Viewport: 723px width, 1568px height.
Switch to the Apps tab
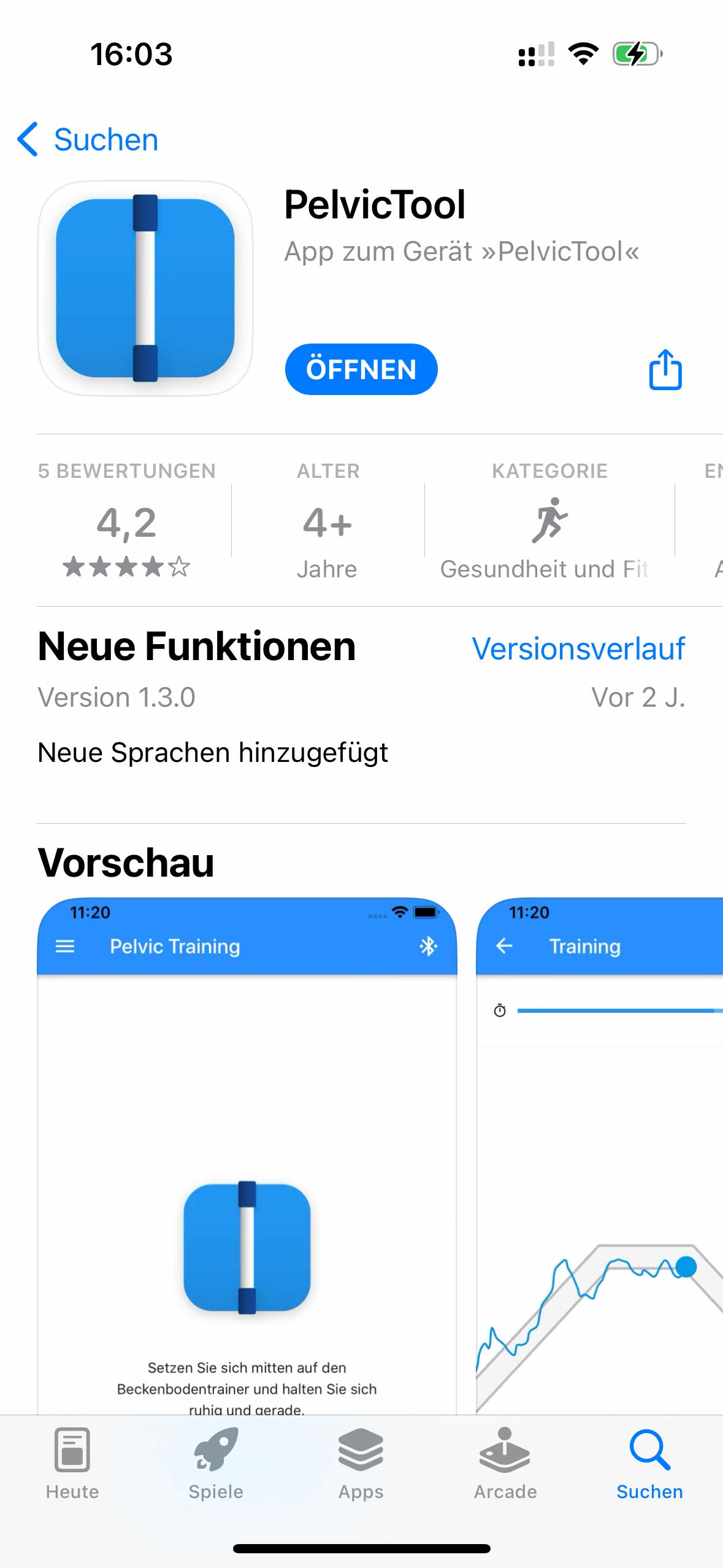coord(361,1463)
